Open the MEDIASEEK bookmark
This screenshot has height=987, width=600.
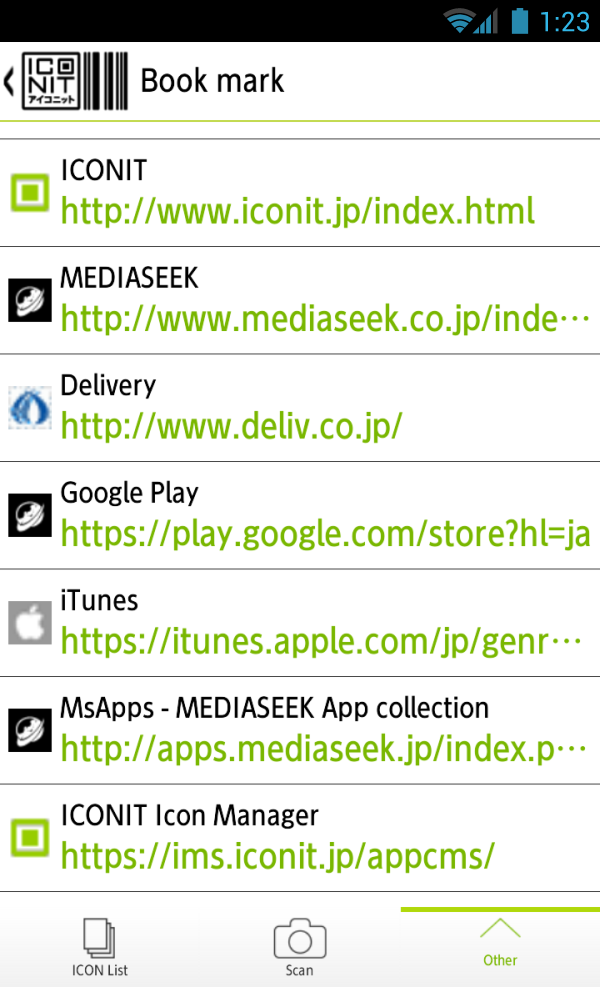(x=300, y=300)
